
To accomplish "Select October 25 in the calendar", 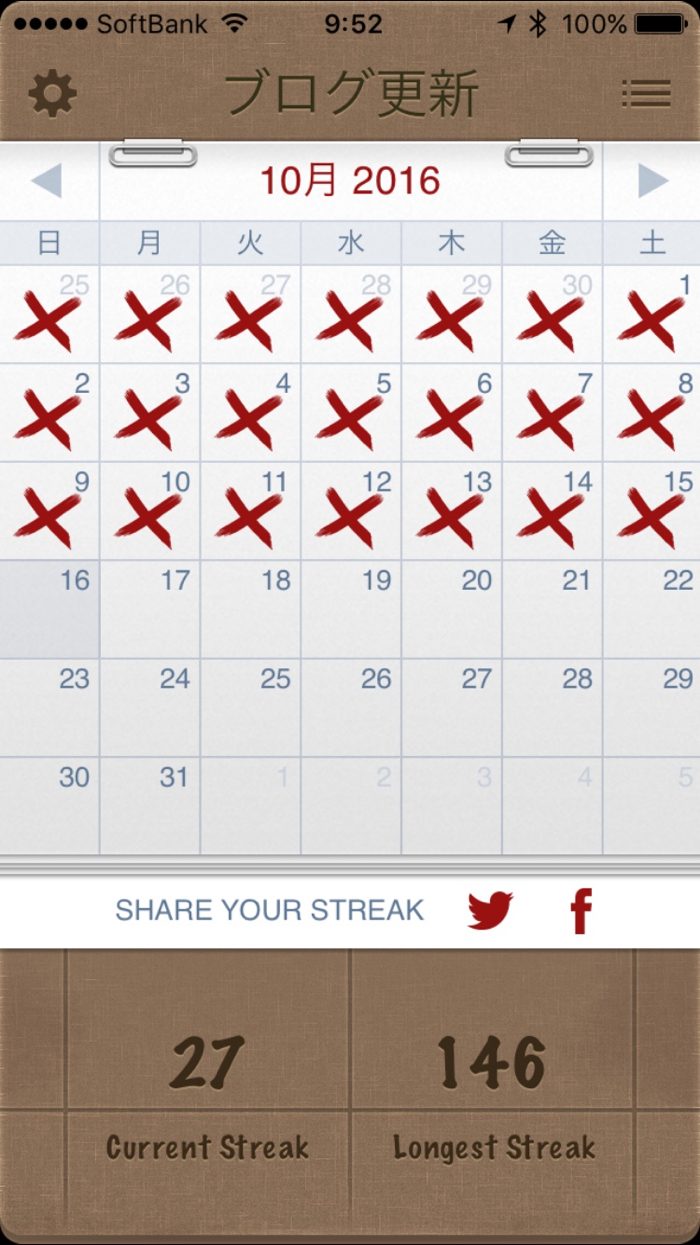I will pos(251,707).
